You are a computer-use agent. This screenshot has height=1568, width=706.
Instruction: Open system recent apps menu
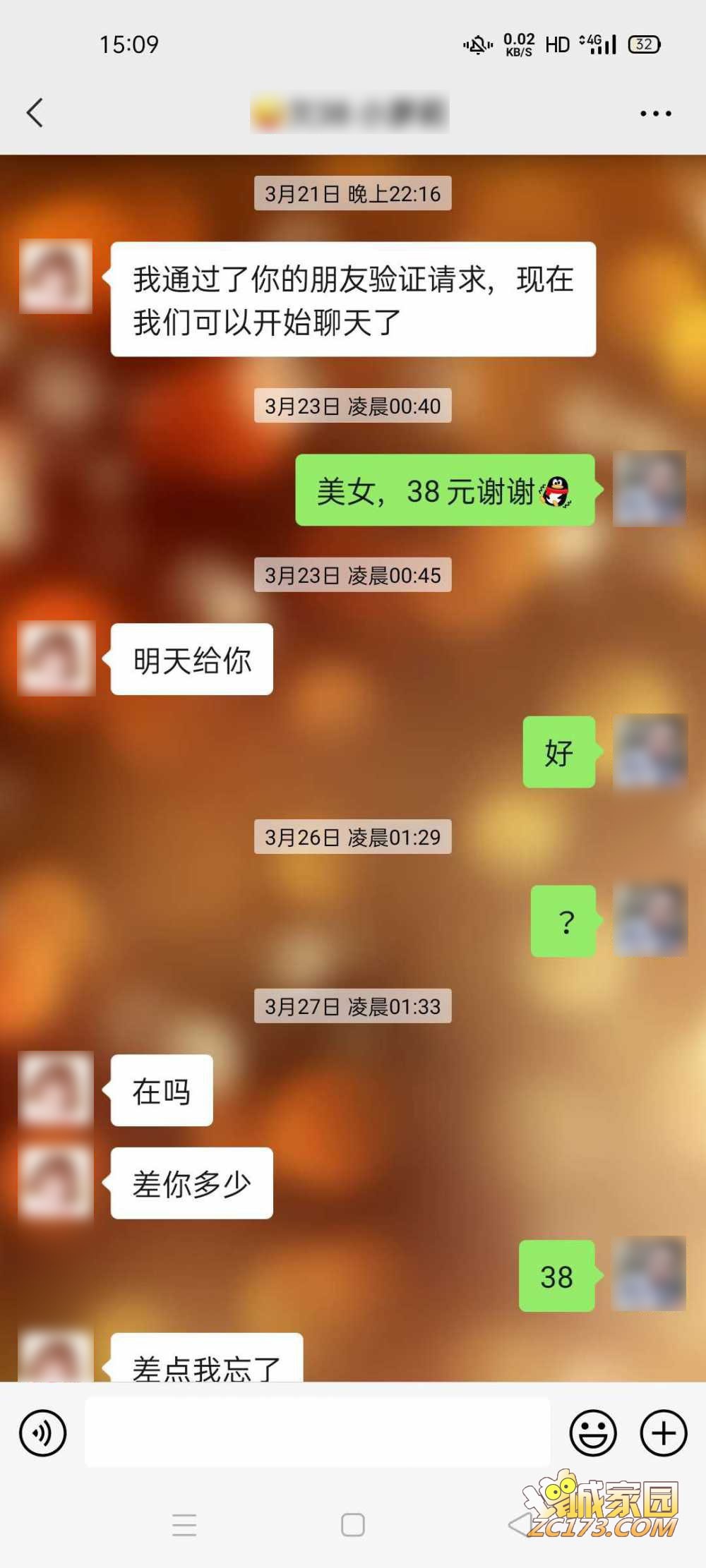point(184,1524)
